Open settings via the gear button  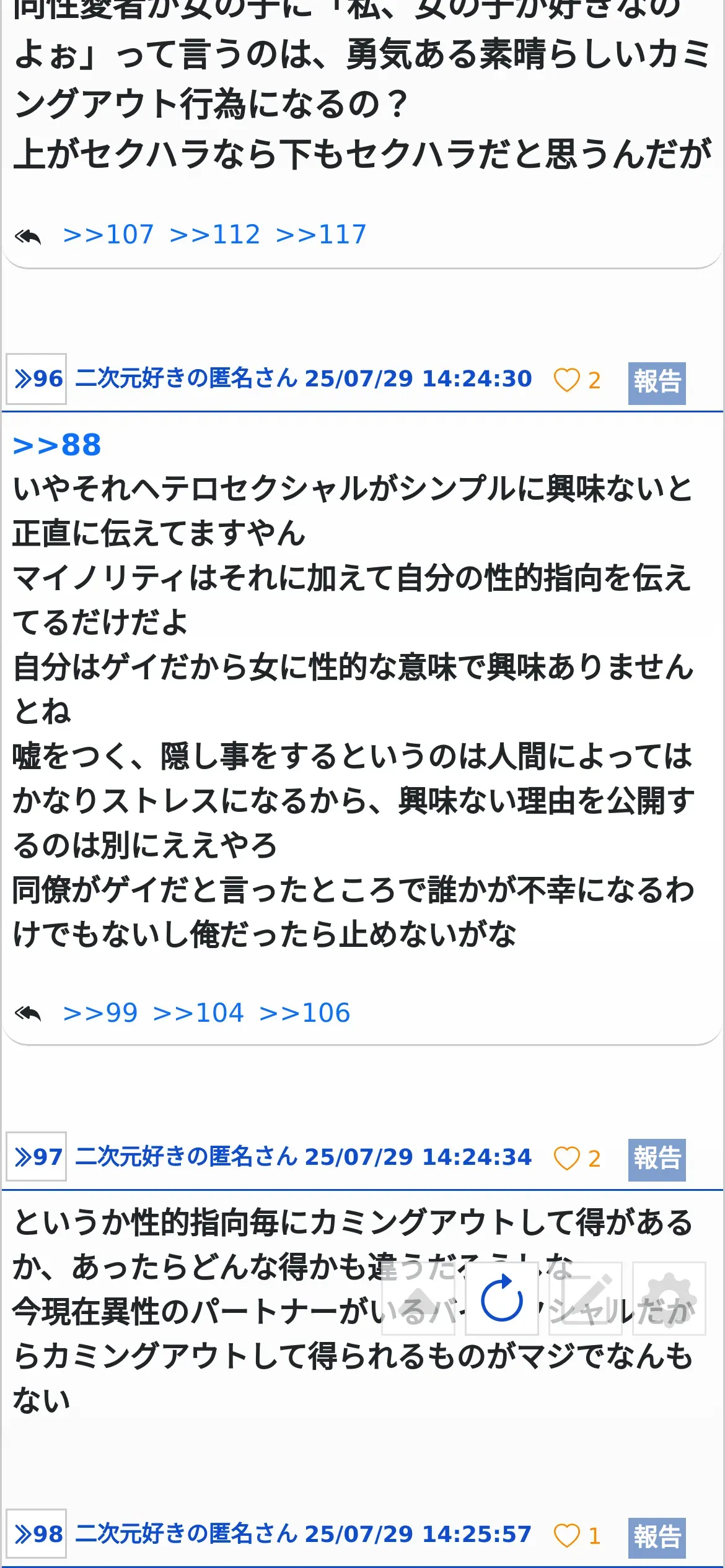pyautogui.click(x=669, y=1298)
